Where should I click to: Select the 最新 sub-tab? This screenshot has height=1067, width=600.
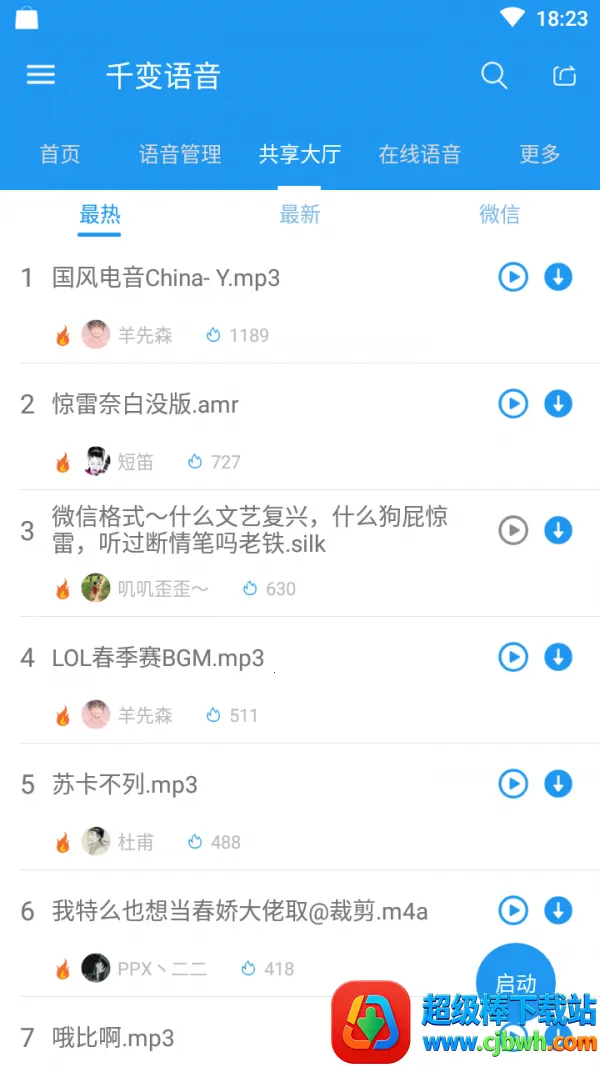300,214
